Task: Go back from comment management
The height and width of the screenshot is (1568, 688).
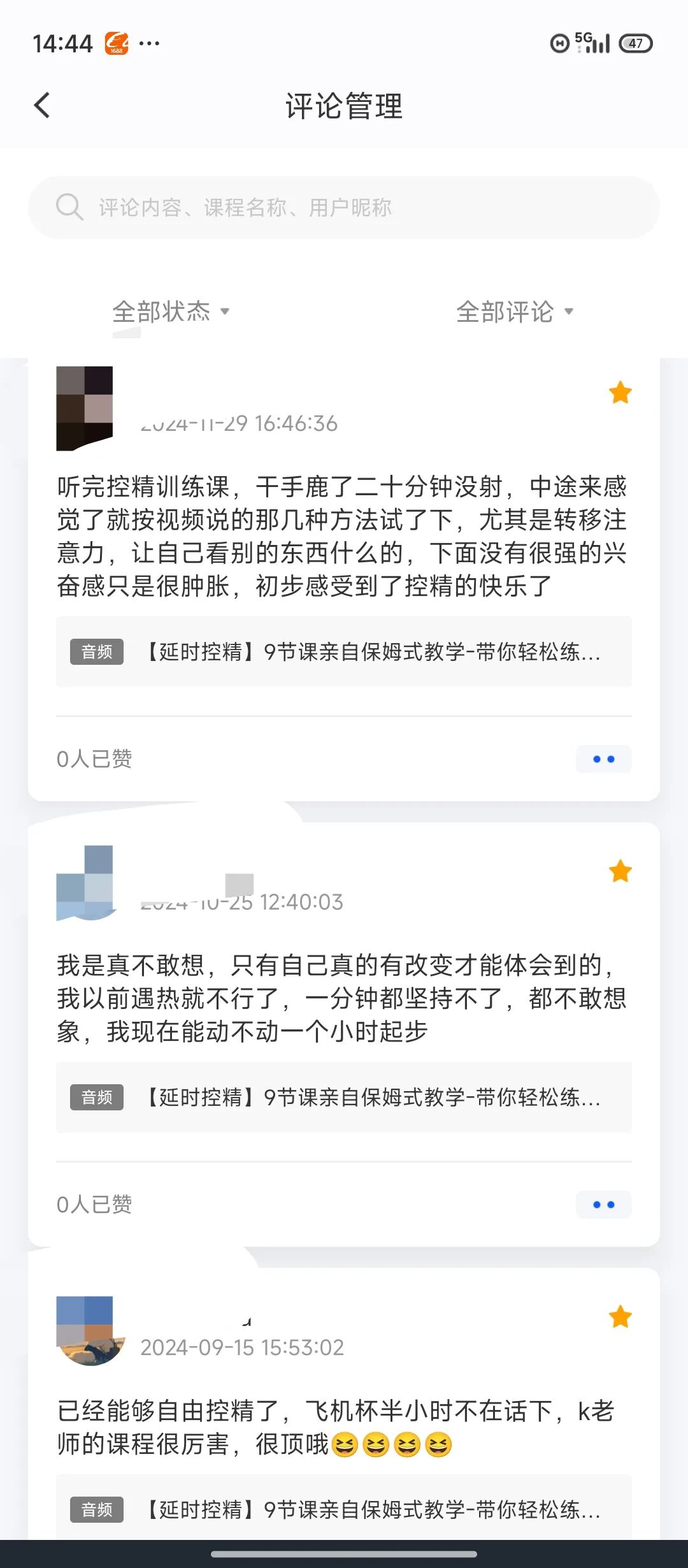Action: 42,106
